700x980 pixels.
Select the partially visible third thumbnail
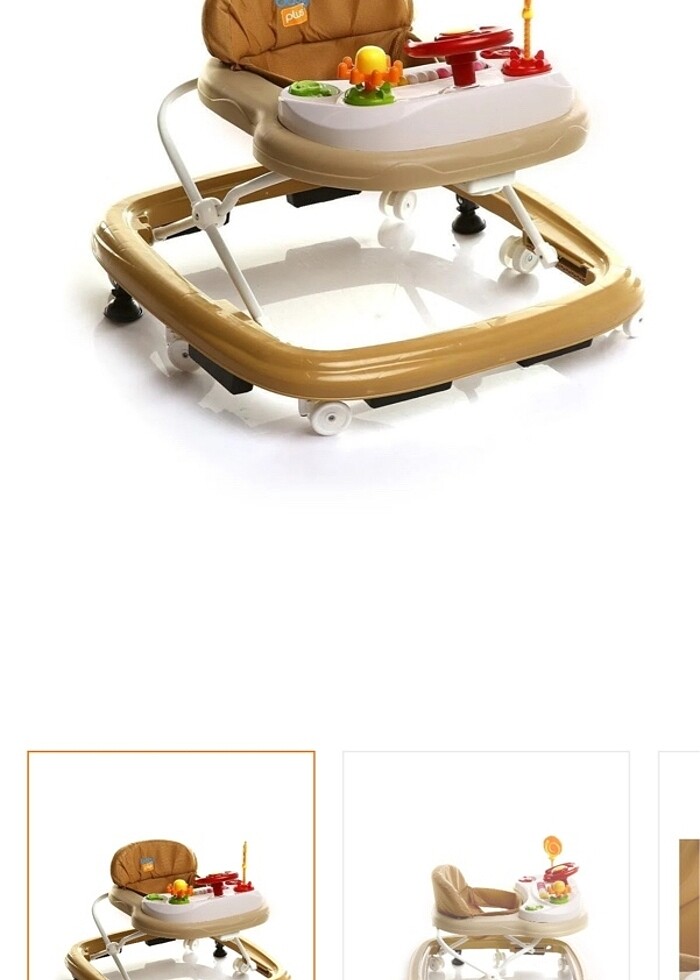coord(680,866)
